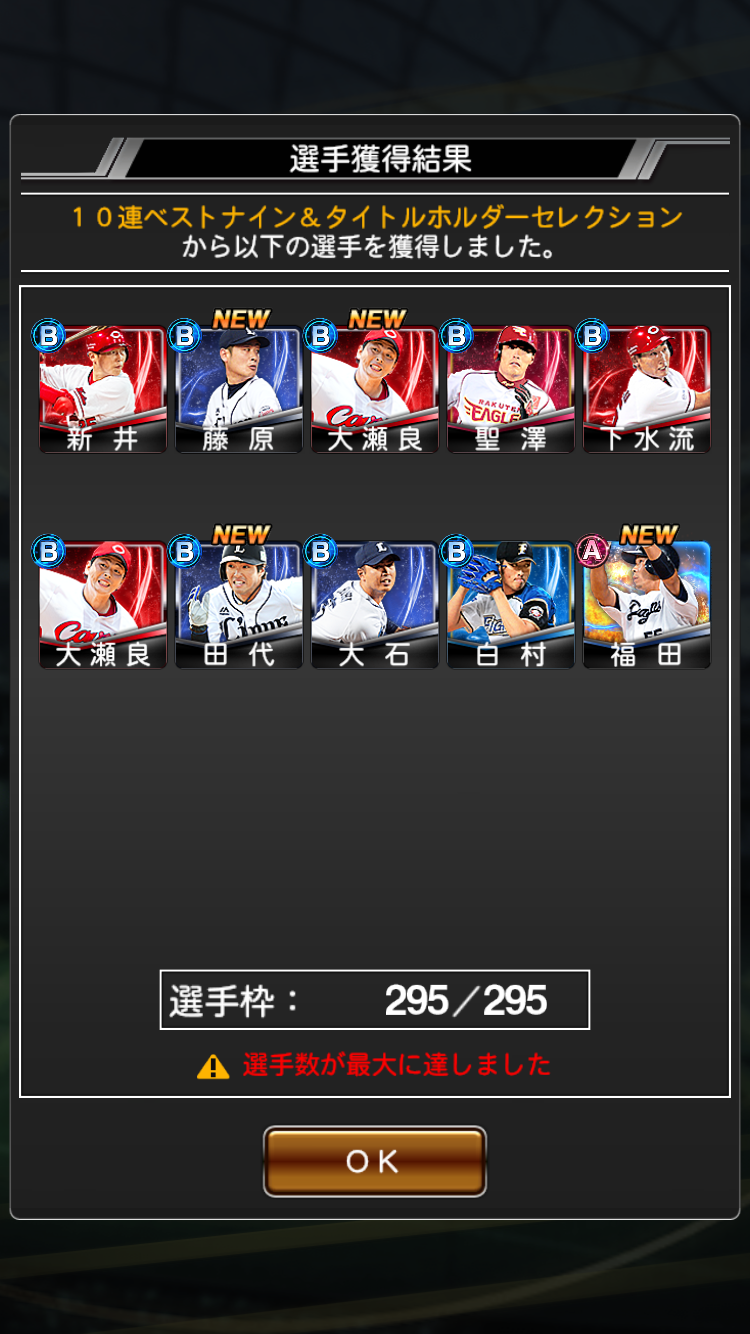This screenshot has width=750, height=1334.
Task: Select the 白村 player card
Action: [511, 606]
